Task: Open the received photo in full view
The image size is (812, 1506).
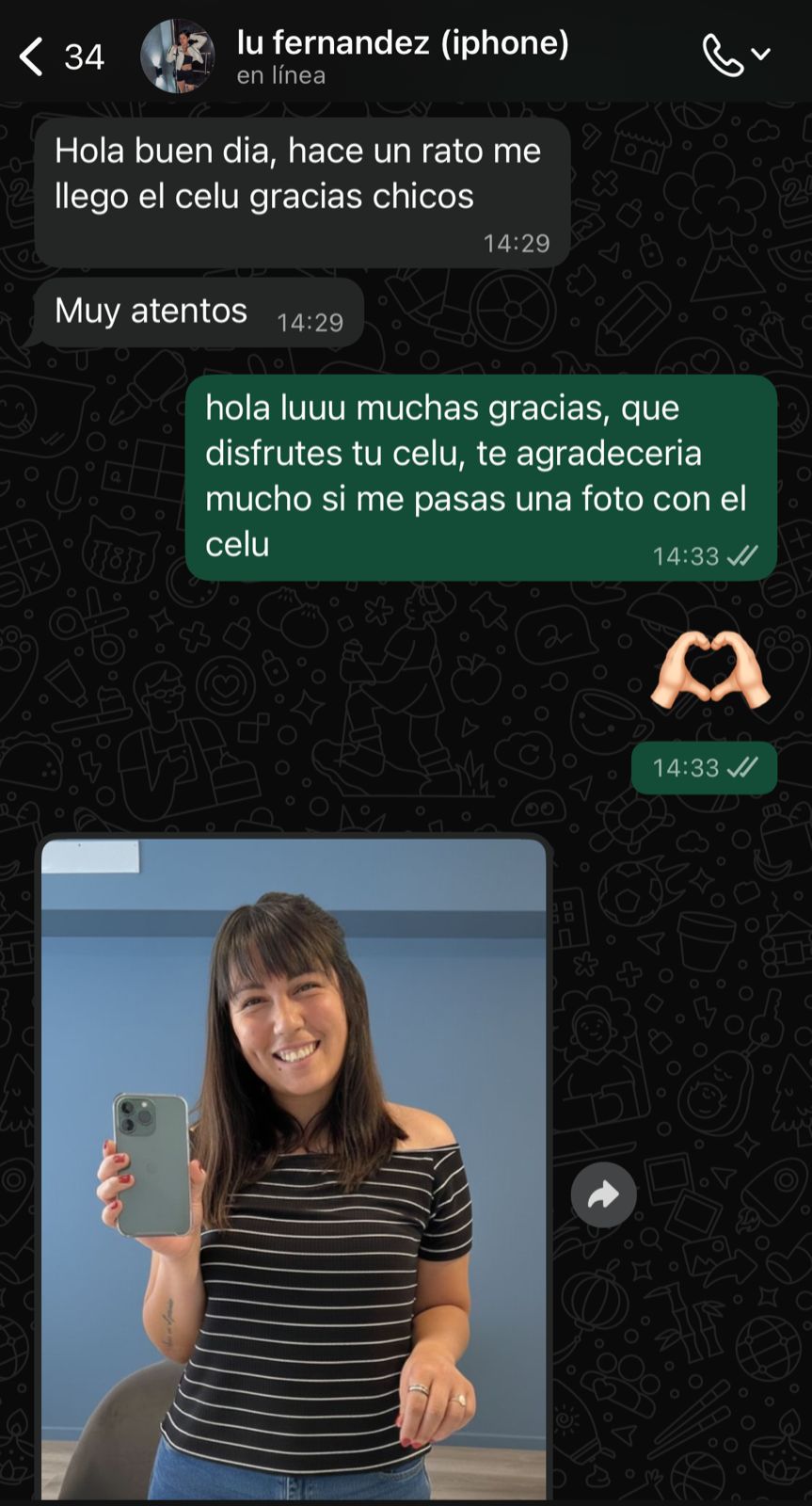Action: 294,1167
